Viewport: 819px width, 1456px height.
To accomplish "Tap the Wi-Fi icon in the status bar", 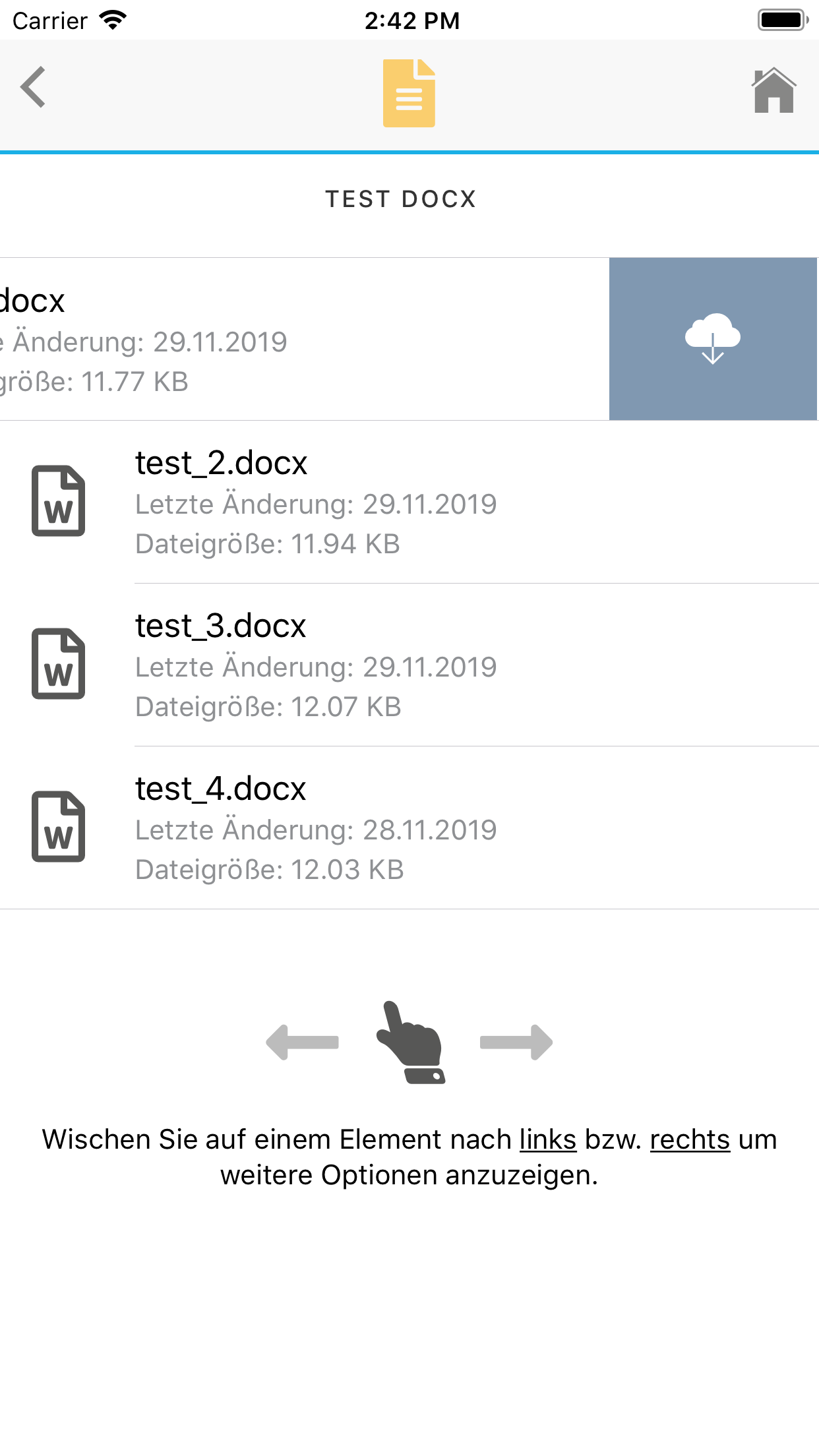I will pyautogui.click(x=111, y=18).
